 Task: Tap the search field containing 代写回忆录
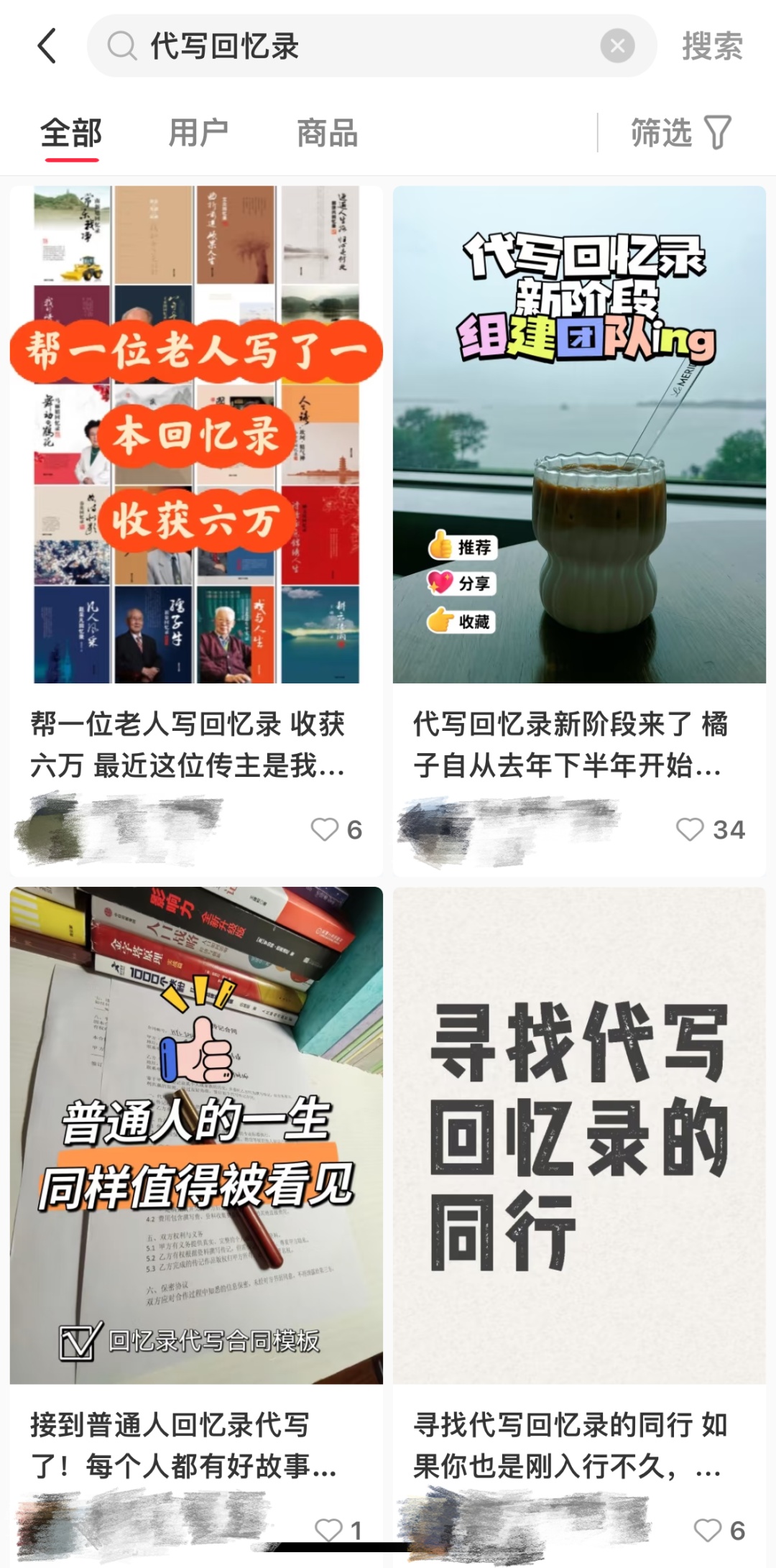pos(345,47)
